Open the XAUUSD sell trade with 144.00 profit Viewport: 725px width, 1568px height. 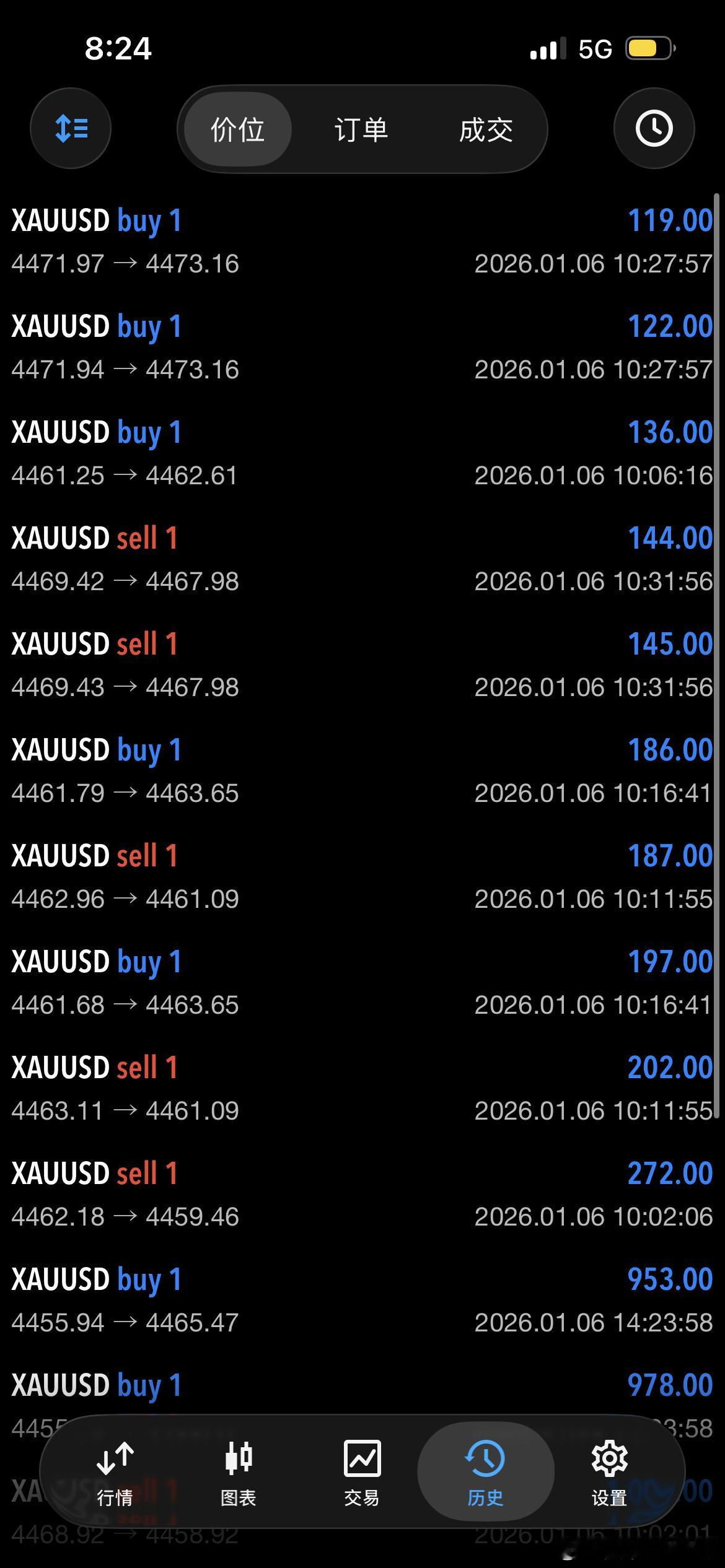click(362, 560)
